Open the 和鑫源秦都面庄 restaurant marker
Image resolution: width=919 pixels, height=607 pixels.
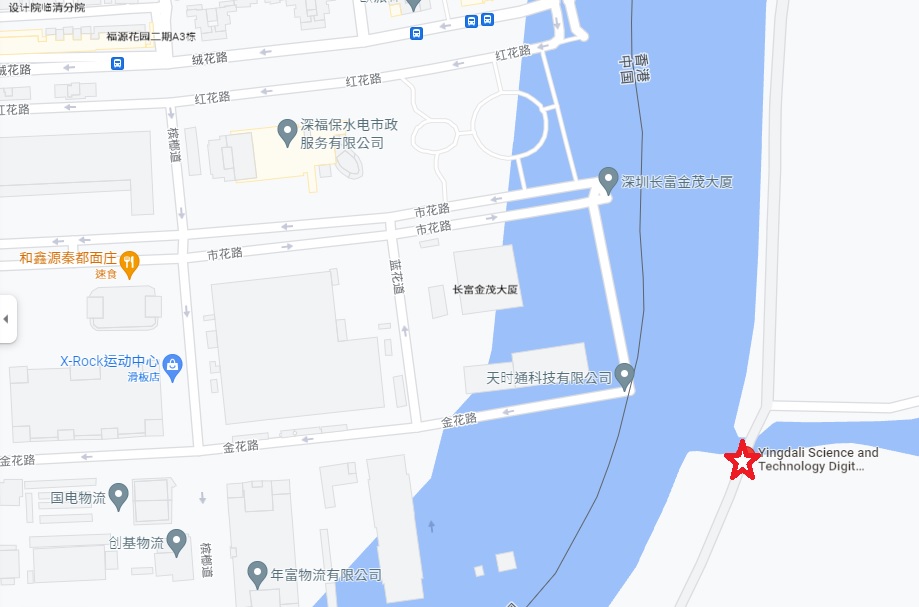pyautogui.click(x=129, y=264)
